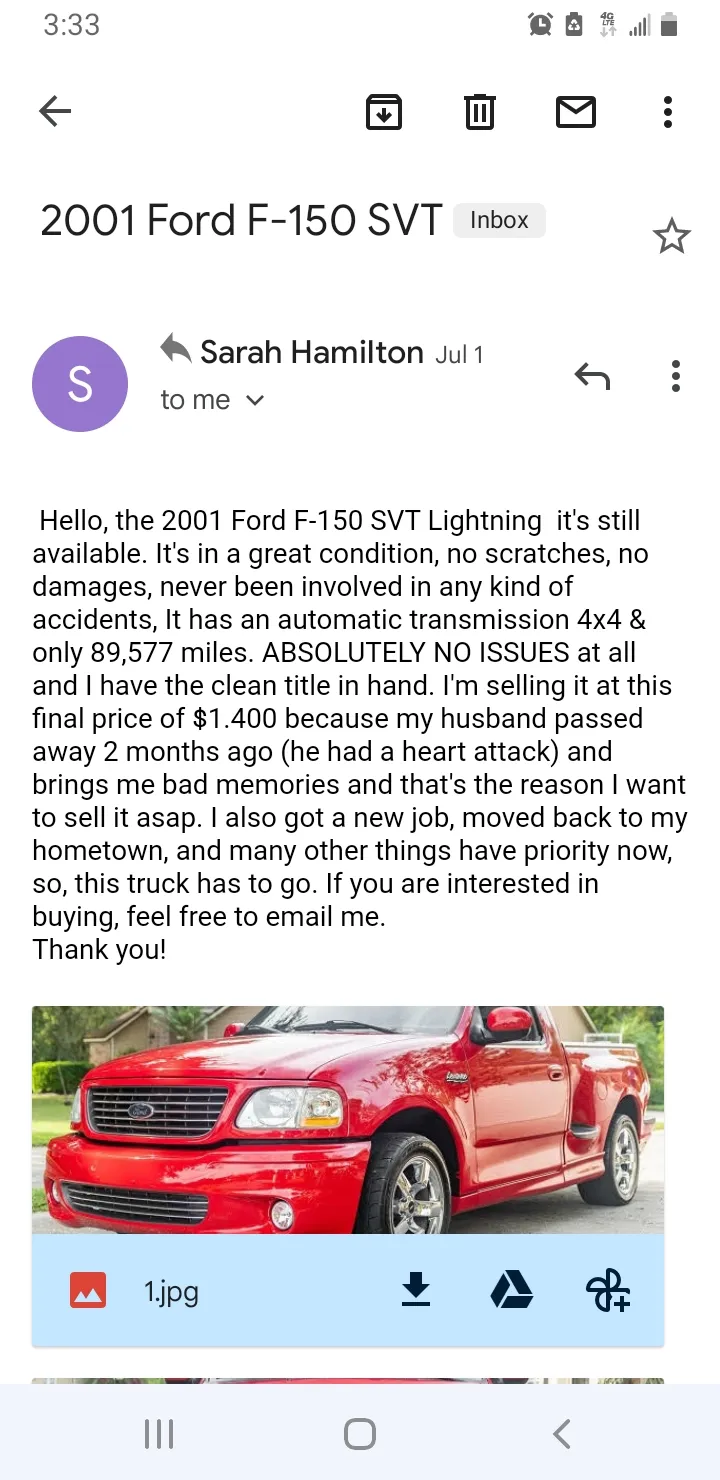Open the top toolbar overflow menu
The height and width of the screenshot is (1480, 720).
coord(668,112)
